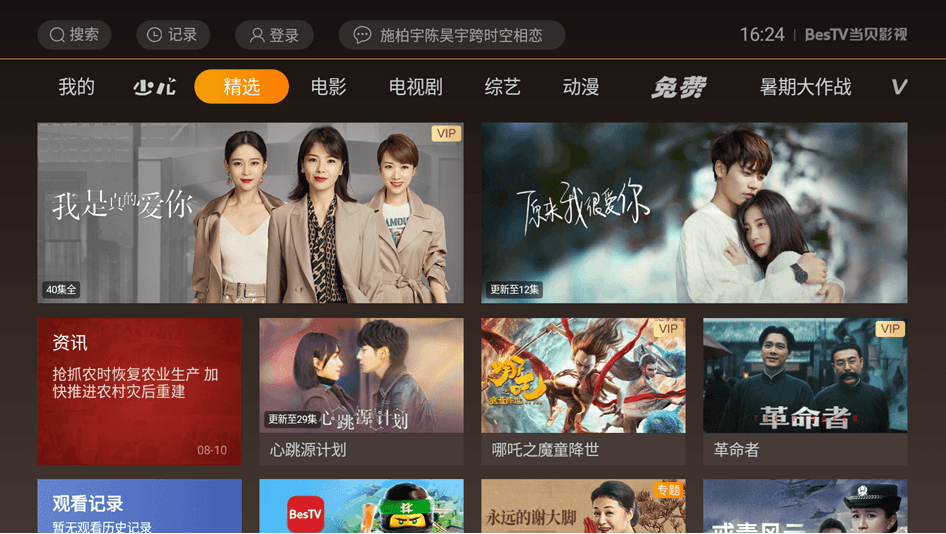This screenshot has width=946, height=534.
Task: Open the 搜索 search button
Action: point(74,35)
